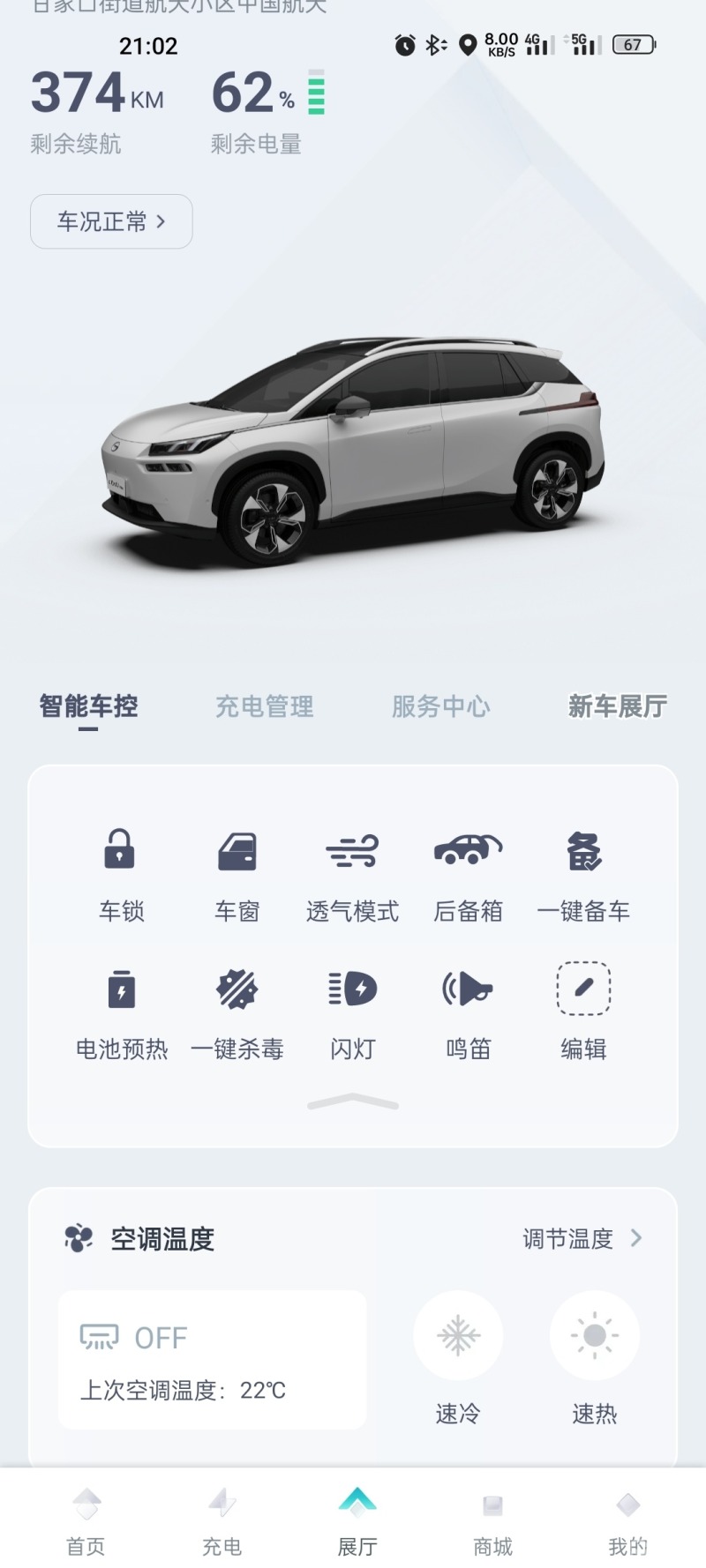The height and width of the screenshot is (1568, 706).
Task: Open the 服务中心 service center tab
Action: point(442,706)
